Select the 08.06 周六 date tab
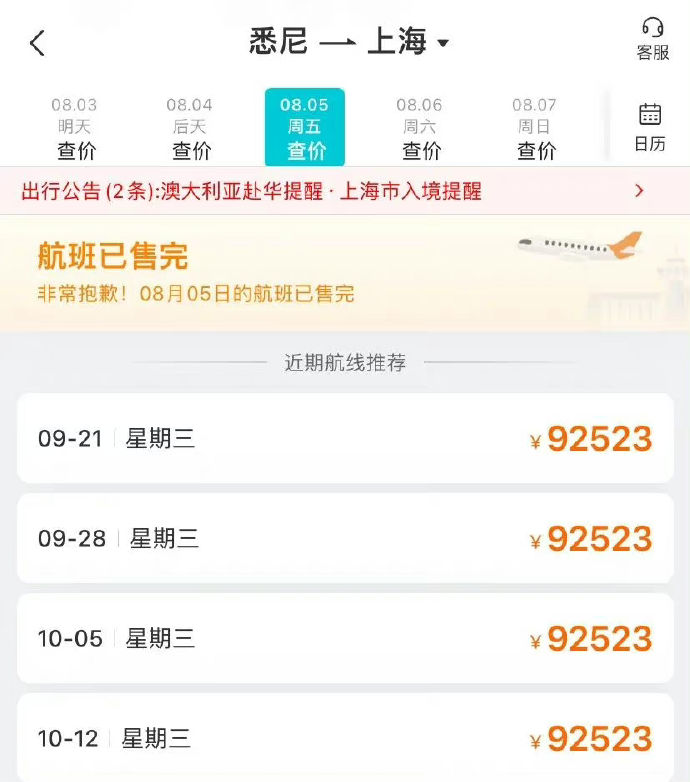Screen dimensions: 690x782 [420, 128]
